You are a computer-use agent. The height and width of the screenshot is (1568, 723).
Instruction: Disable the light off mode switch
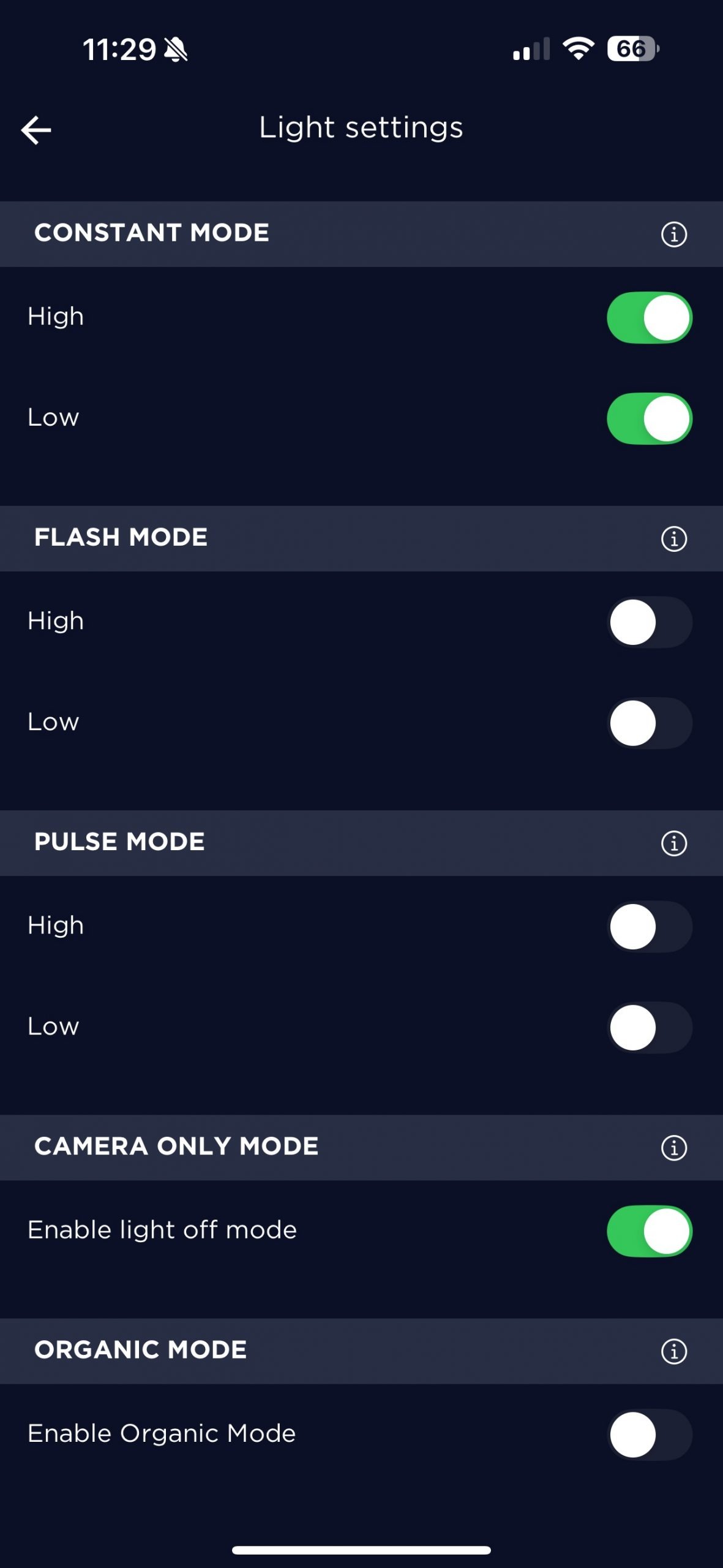pos(649,1231)
